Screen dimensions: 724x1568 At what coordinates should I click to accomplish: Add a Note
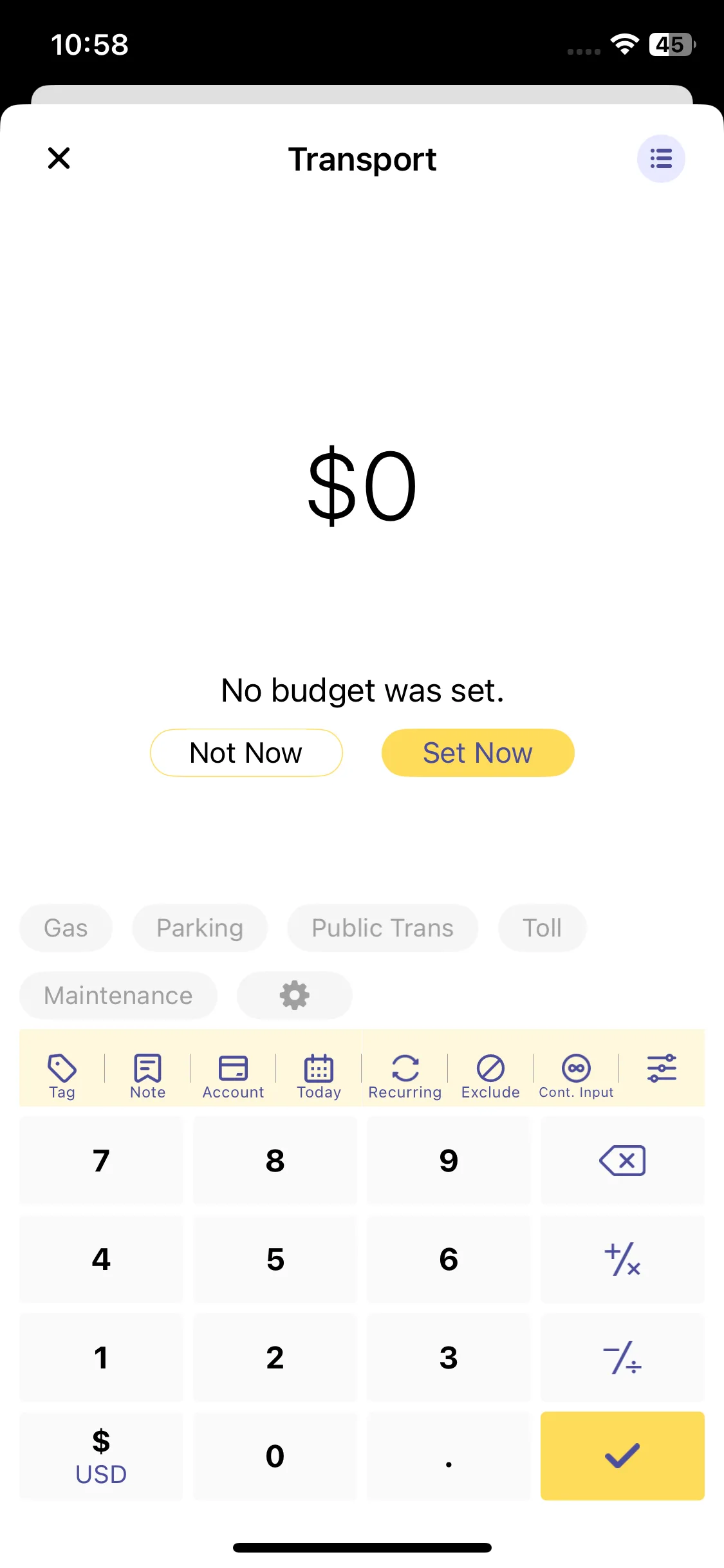tap(148, 1076)
